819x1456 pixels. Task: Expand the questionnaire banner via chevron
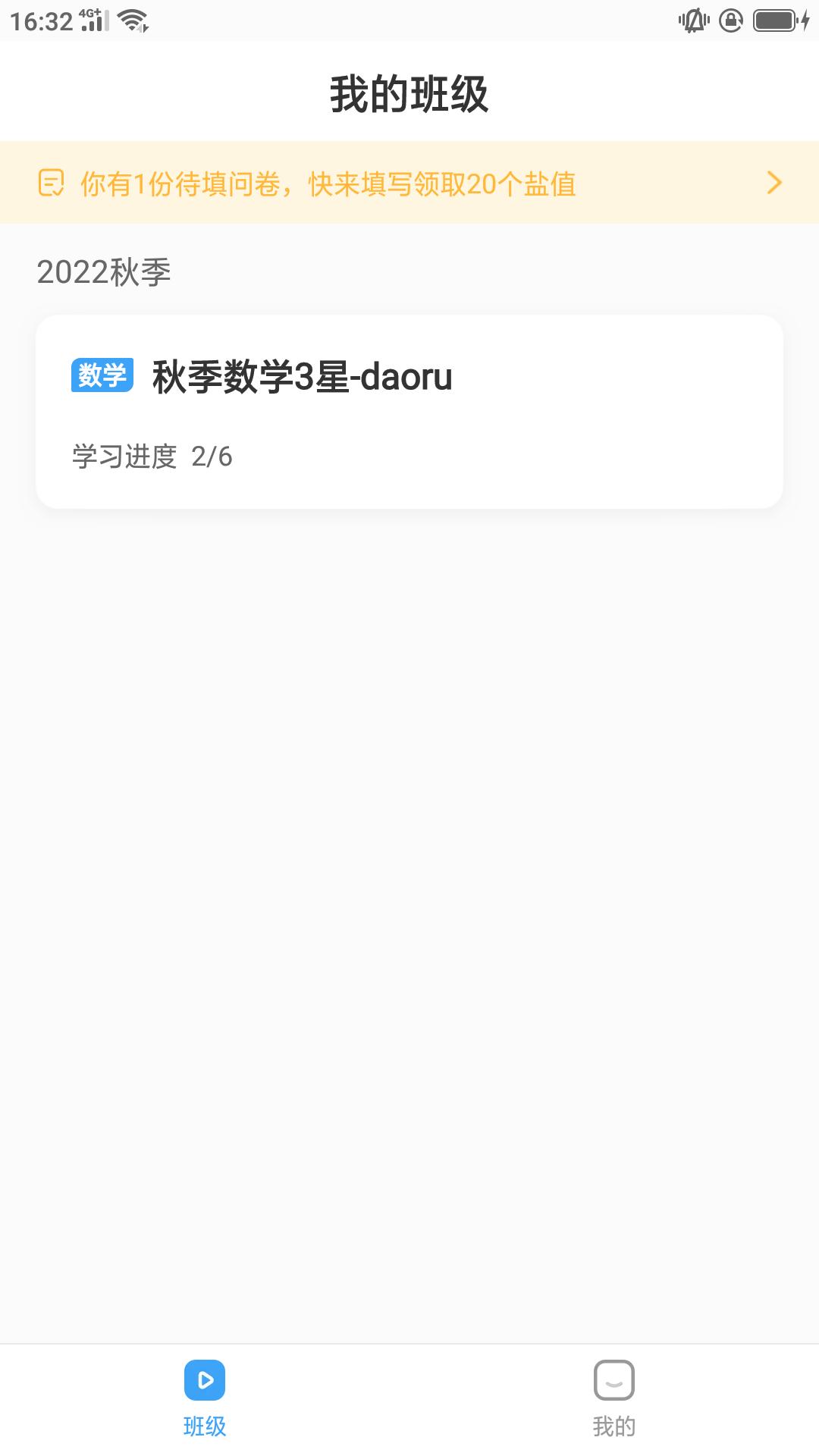coord(773,184)
